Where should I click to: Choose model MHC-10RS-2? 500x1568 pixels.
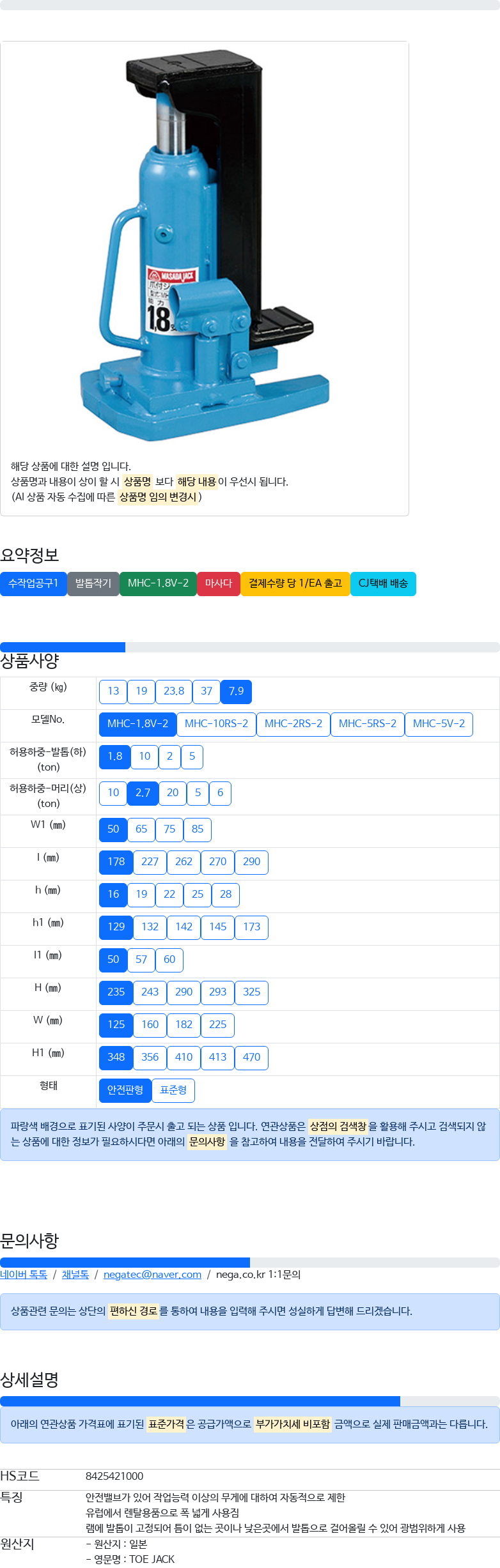coord(216,724)
